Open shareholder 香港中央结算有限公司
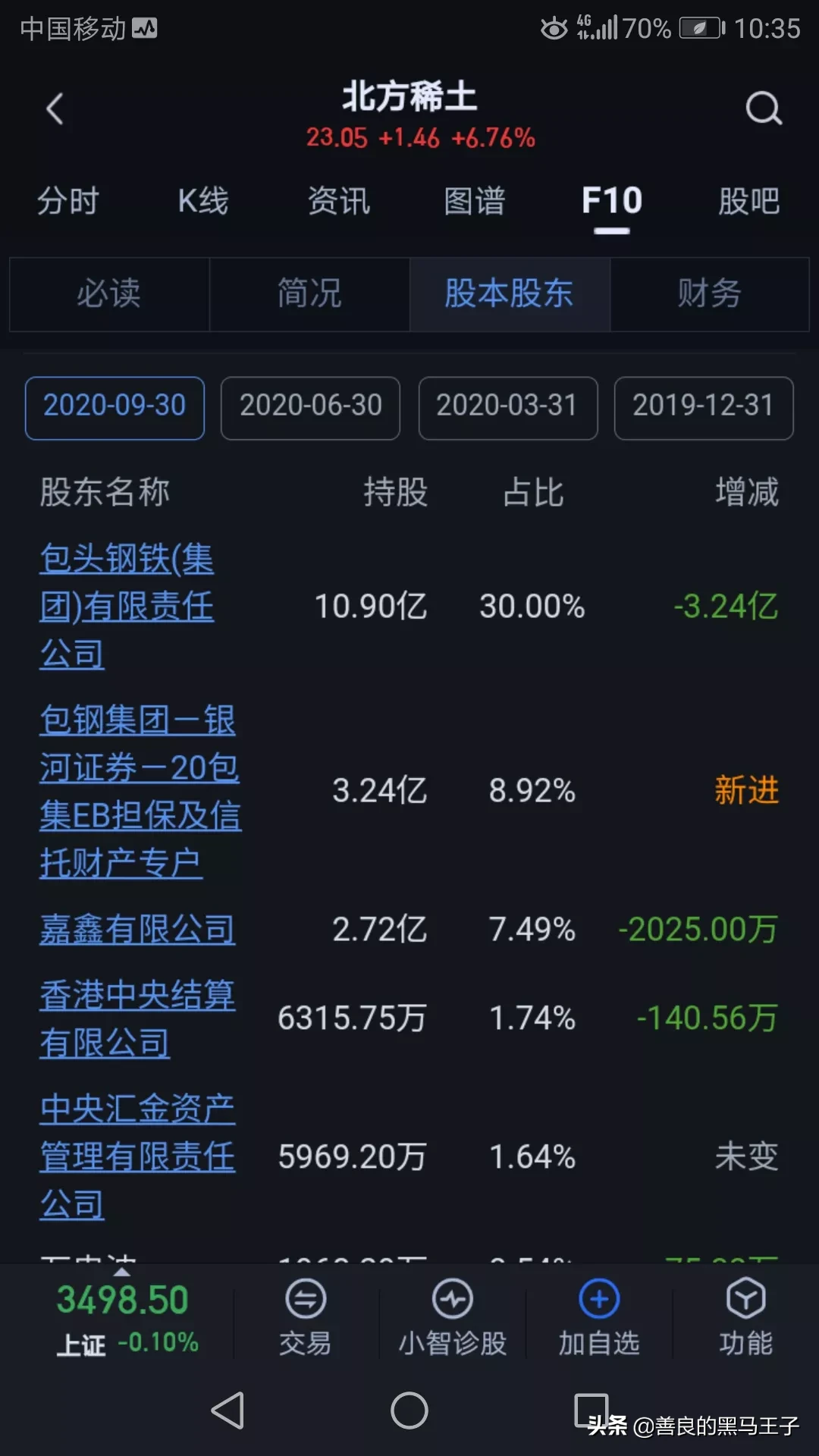Viewport: 819px width, 1456px height. click(x=137, y=1018)
